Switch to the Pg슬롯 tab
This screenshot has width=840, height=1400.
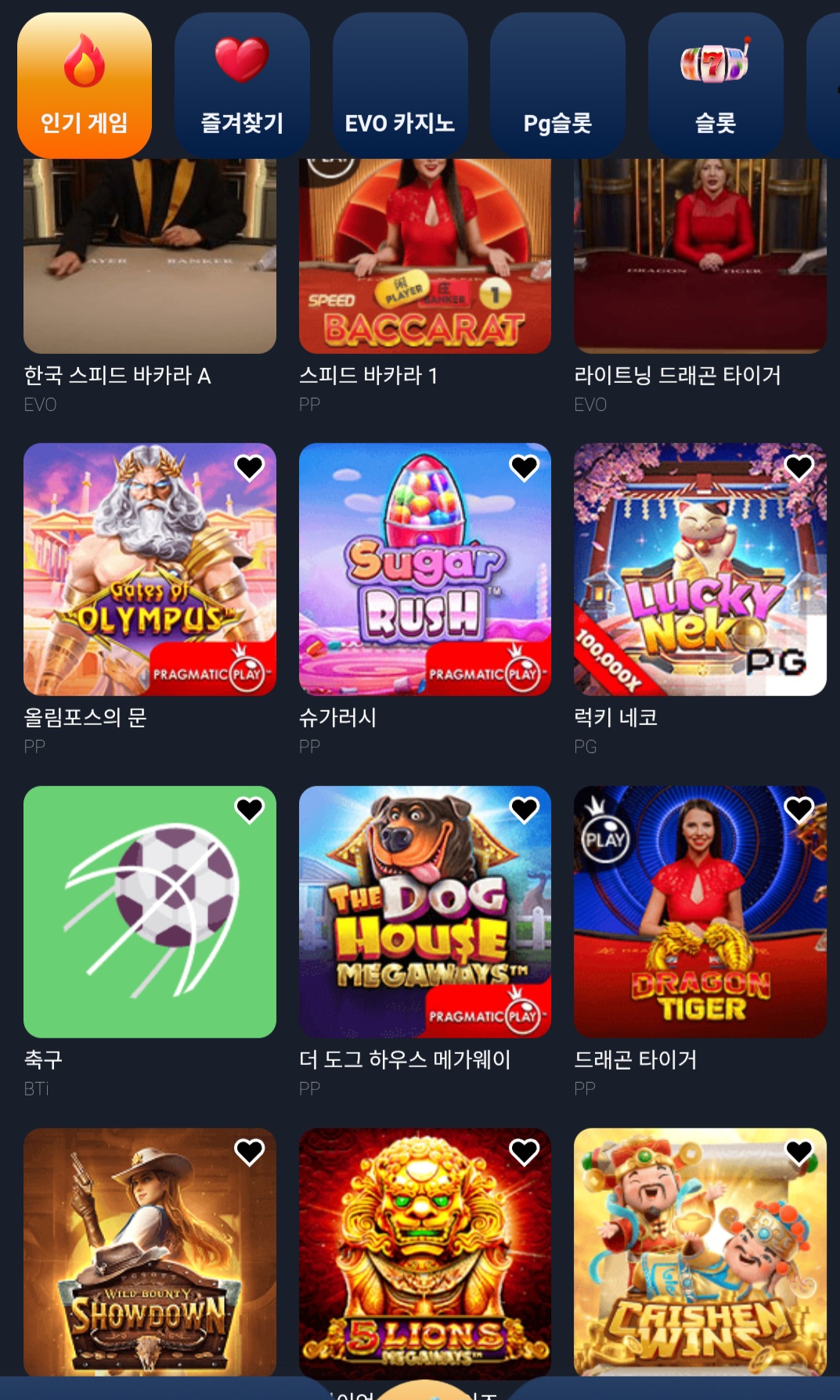pos(557,85)
